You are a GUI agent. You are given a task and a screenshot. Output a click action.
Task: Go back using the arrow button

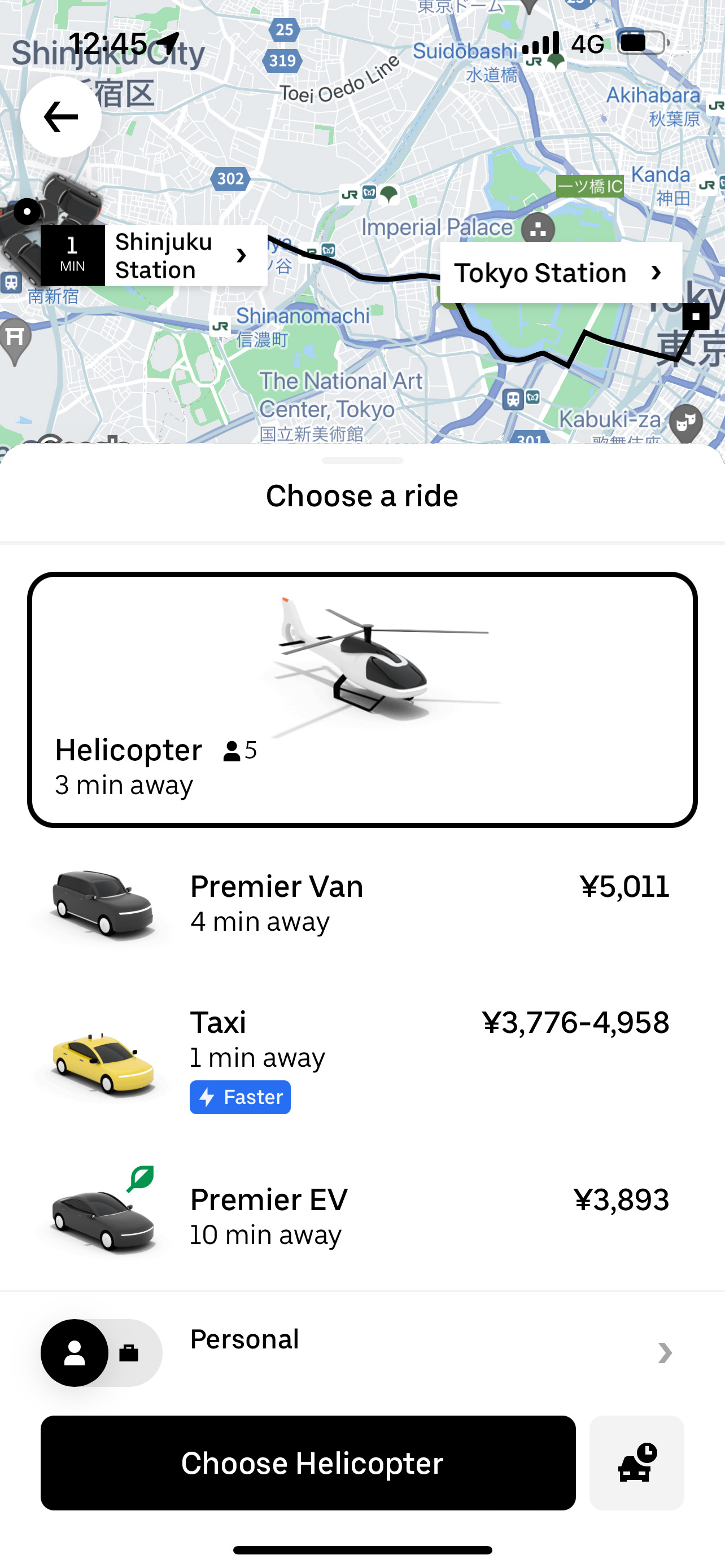[x=61, y=116]
